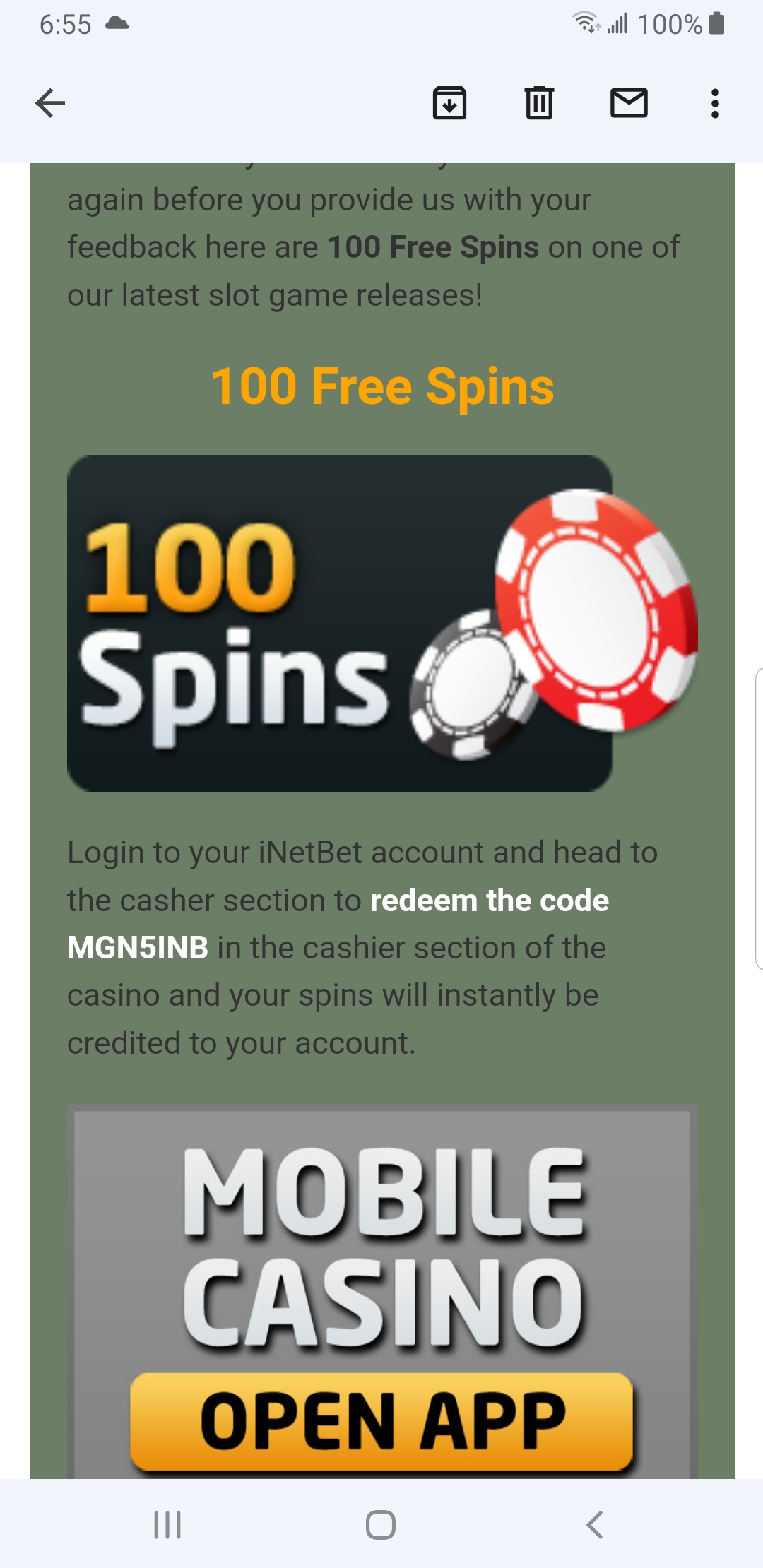
Task: Go to the home screen
Action: (x=381, y=1524)
